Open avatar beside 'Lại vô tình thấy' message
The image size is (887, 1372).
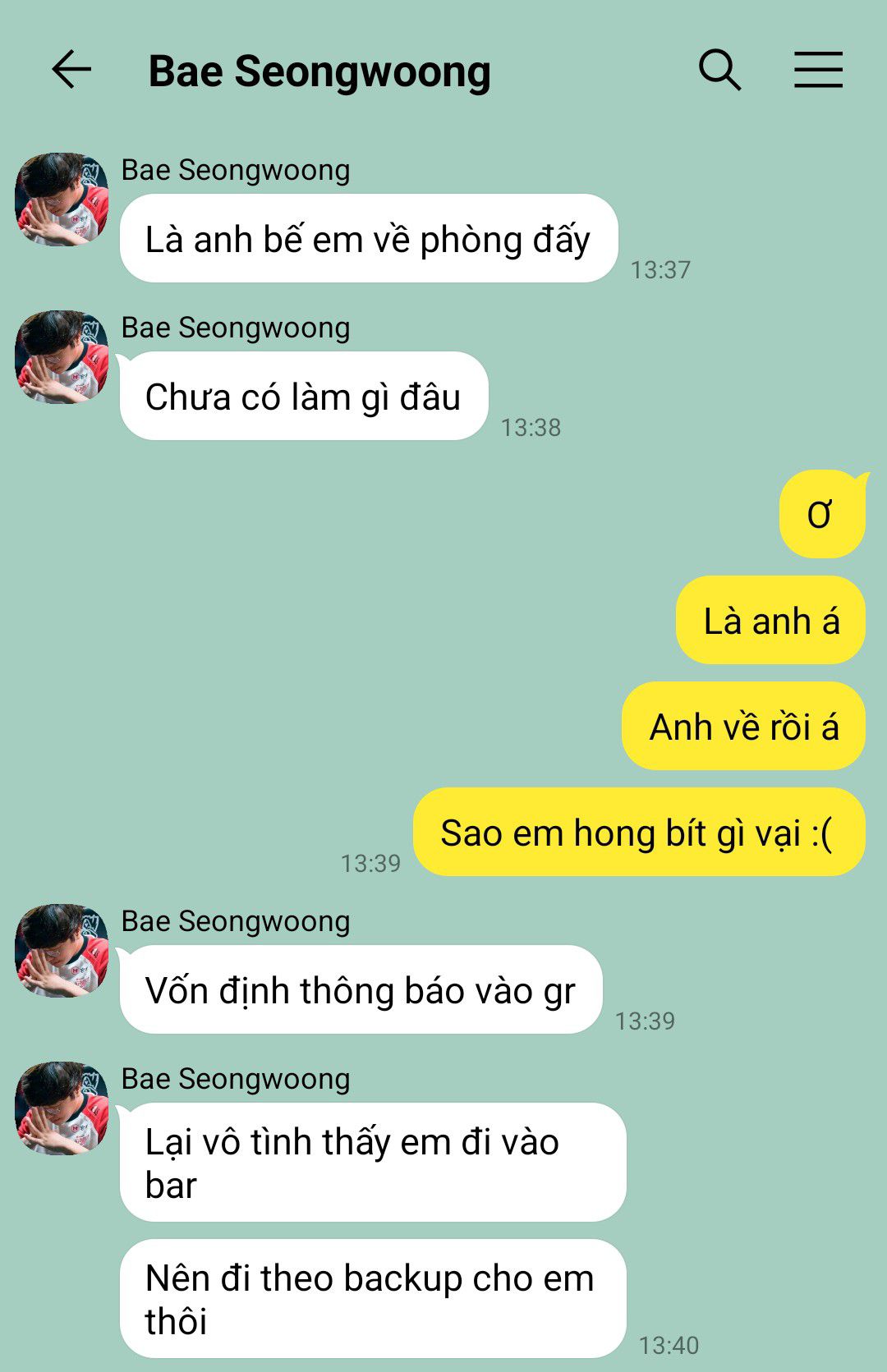point(62,1108)
